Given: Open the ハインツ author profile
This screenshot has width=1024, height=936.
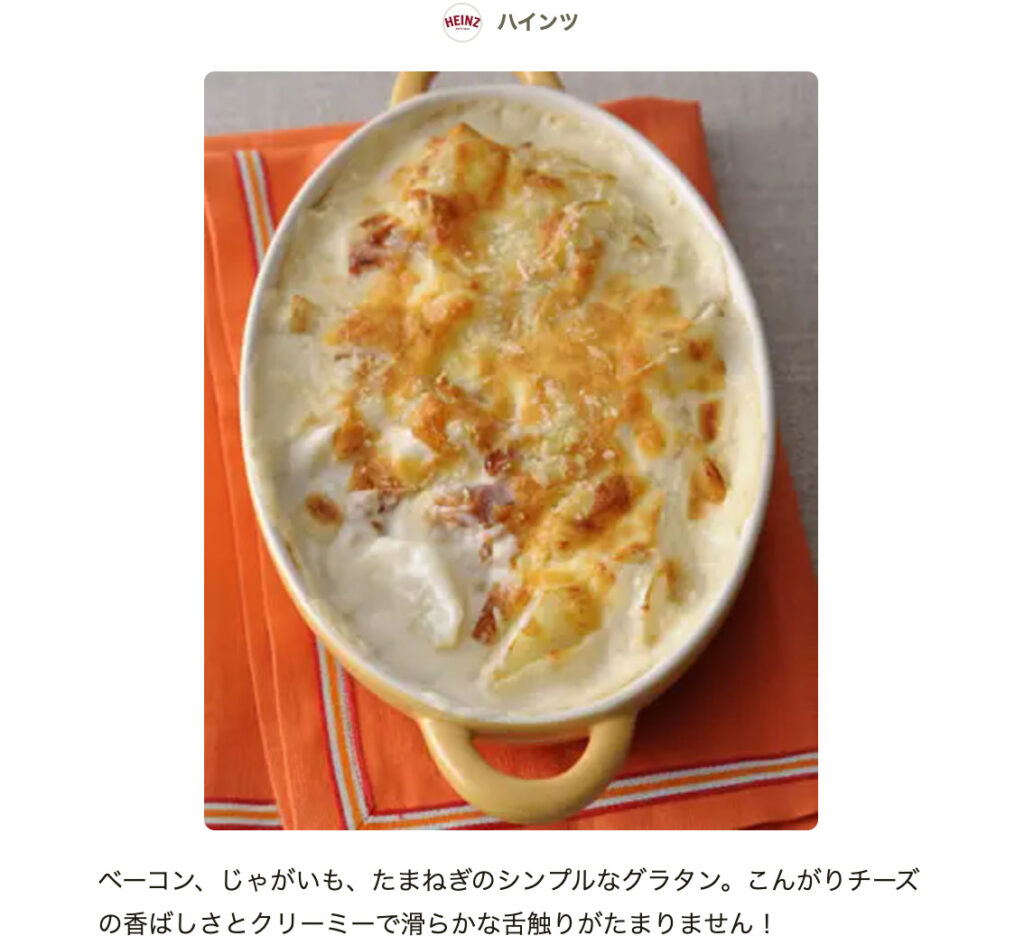Looking at the screenshot, I should click(x=536, y=22).
